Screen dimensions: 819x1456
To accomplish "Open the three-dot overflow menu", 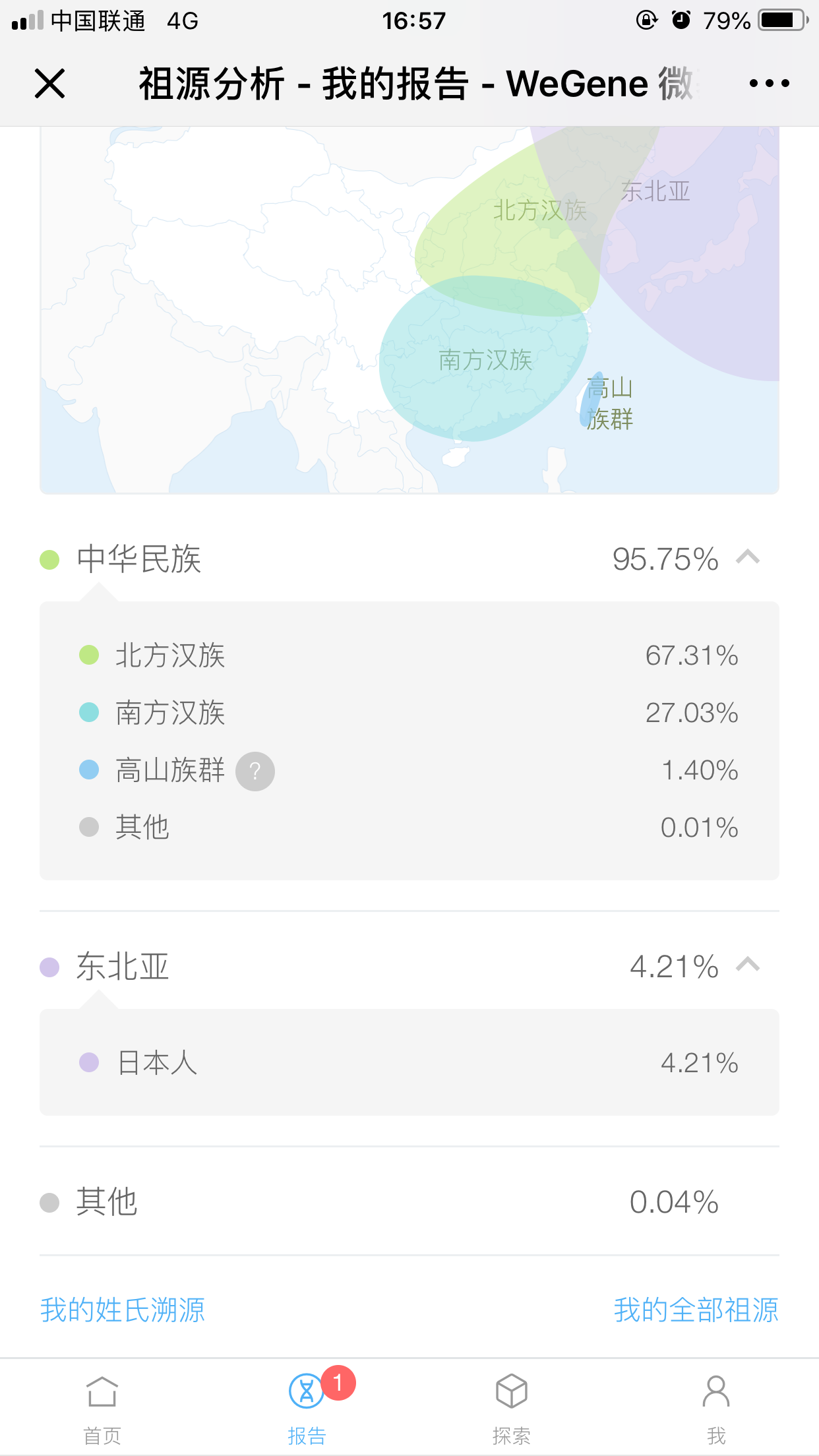I will point(769,84).
